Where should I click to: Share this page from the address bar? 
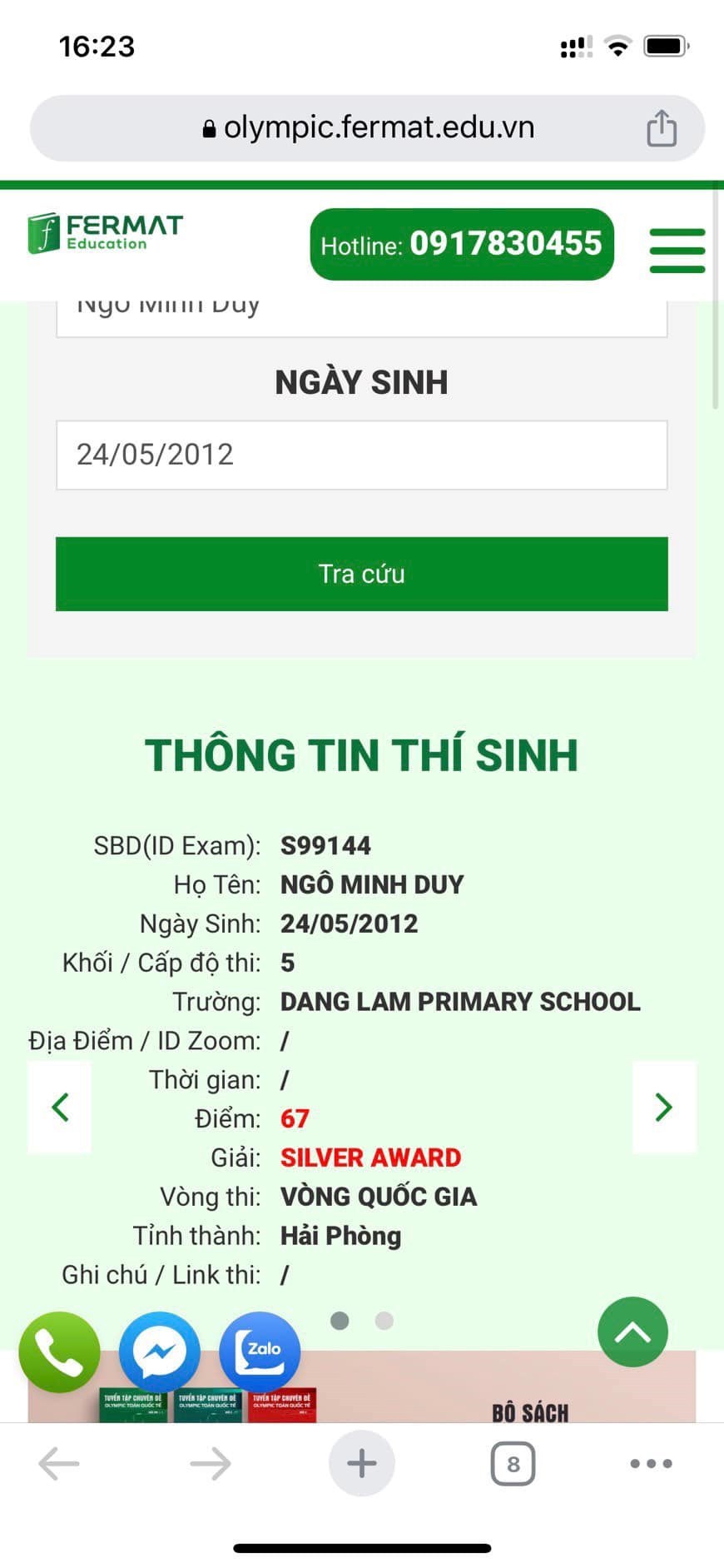click(x=662, y=128)
